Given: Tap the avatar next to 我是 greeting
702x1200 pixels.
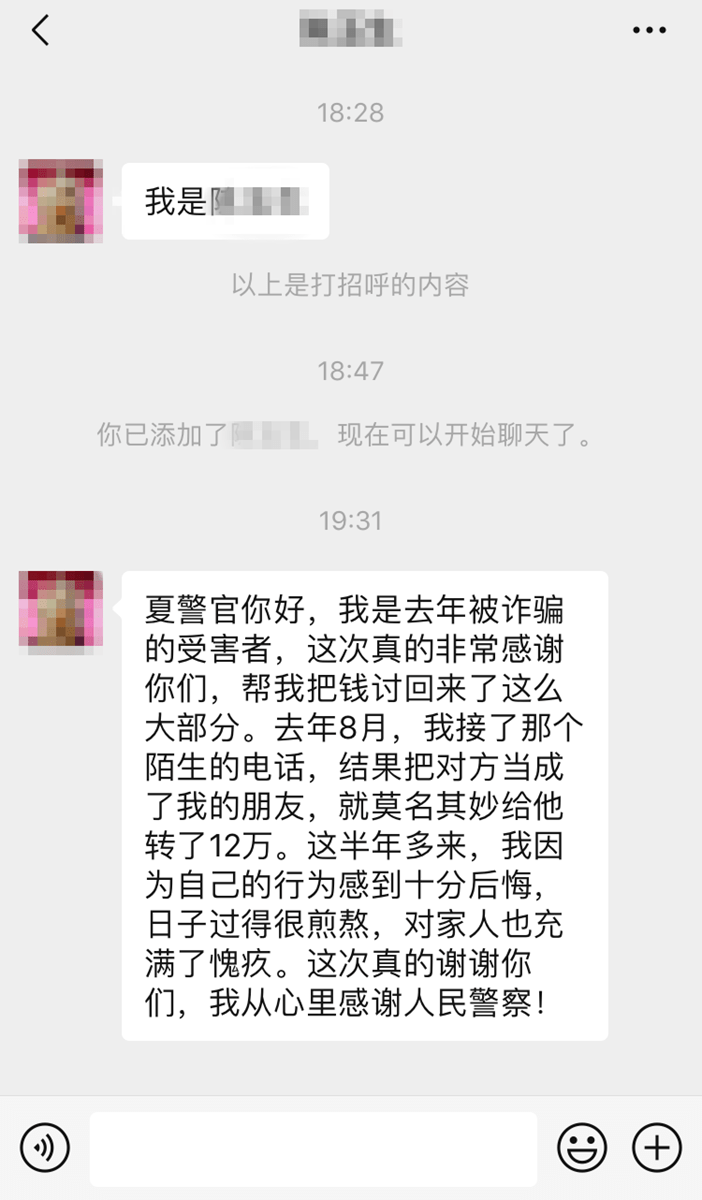Looking at the screenshot, I should tap(61, 200).
